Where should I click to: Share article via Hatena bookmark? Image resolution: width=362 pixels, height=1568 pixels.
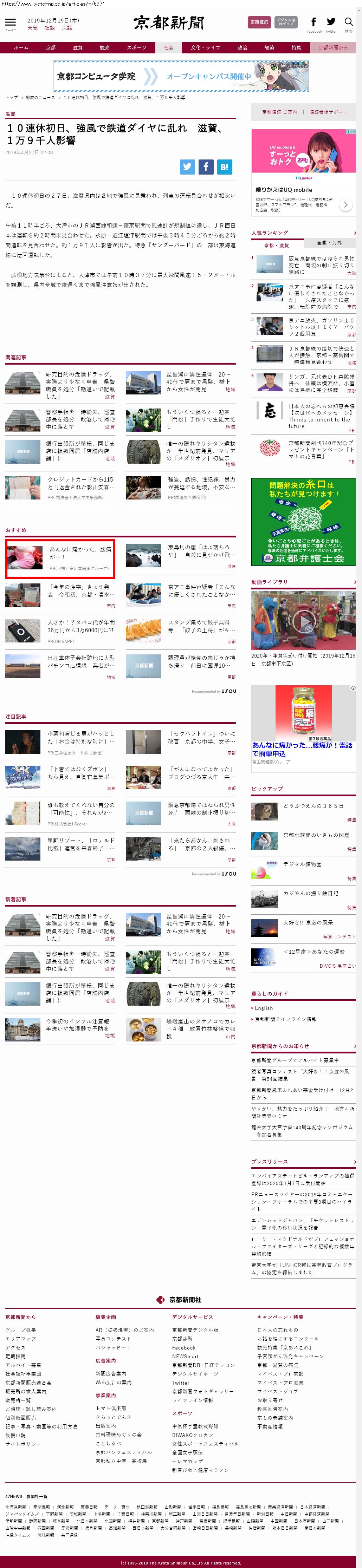click(224, 167)
